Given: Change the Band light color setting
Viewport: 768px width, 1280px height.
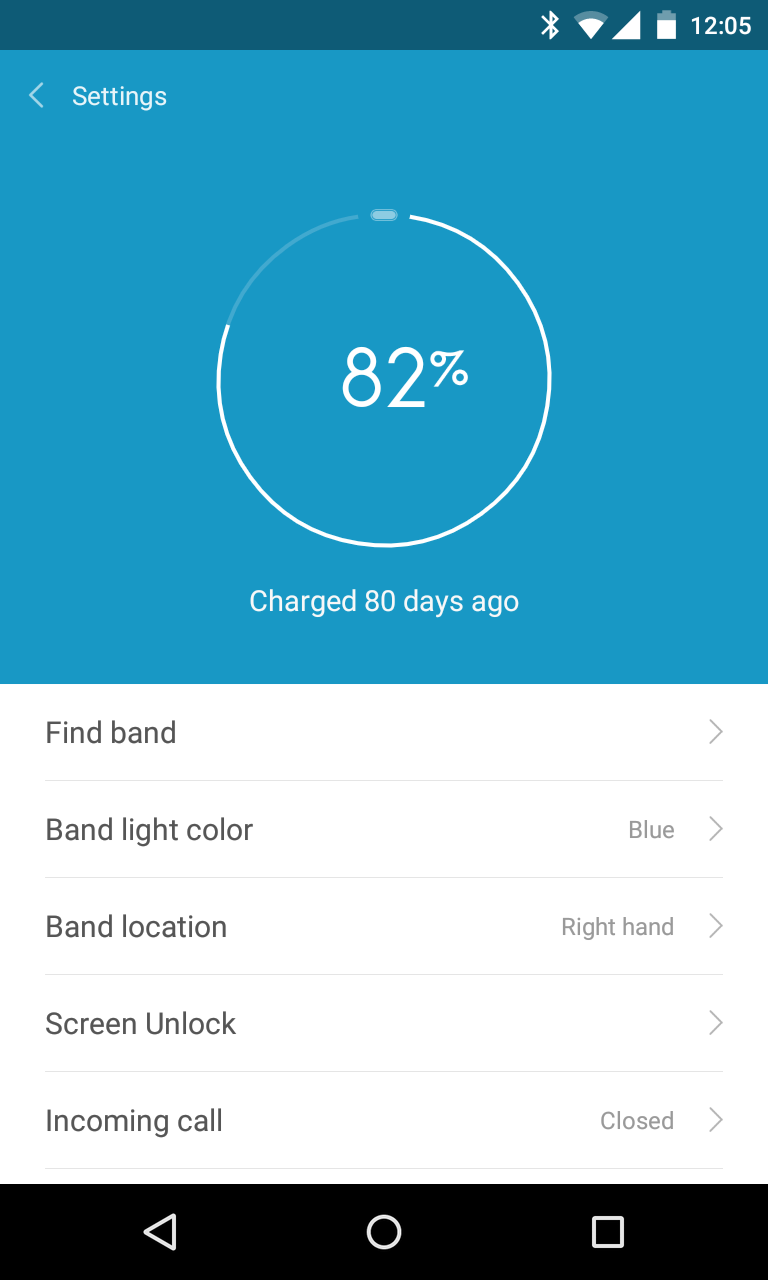Looking at the screenshot, I should (x=384, y=829).
